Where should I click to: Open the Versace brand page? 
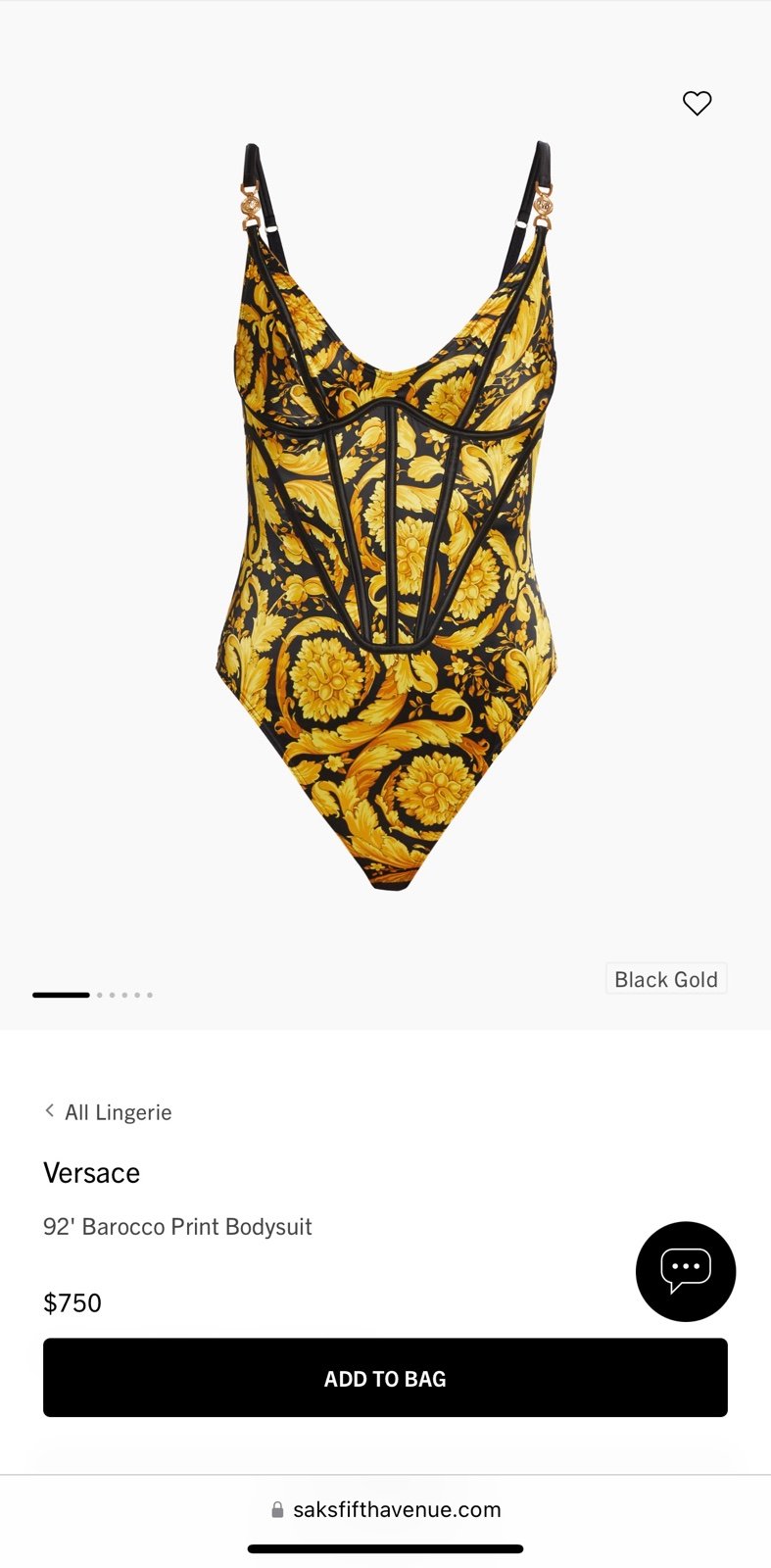[91, 1172]
